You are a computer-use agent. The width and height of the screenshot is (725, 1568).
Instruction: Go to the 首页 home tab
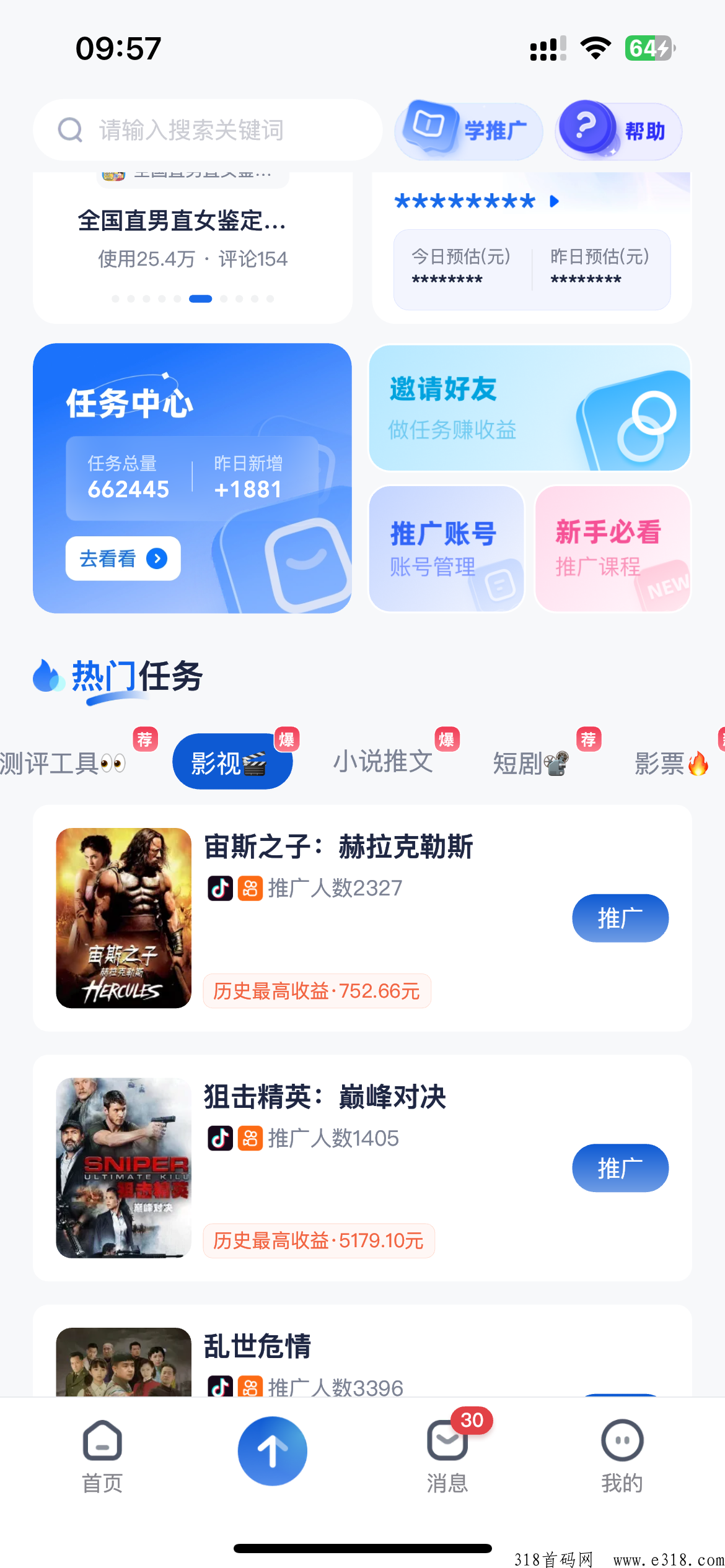coord(102,1457)
